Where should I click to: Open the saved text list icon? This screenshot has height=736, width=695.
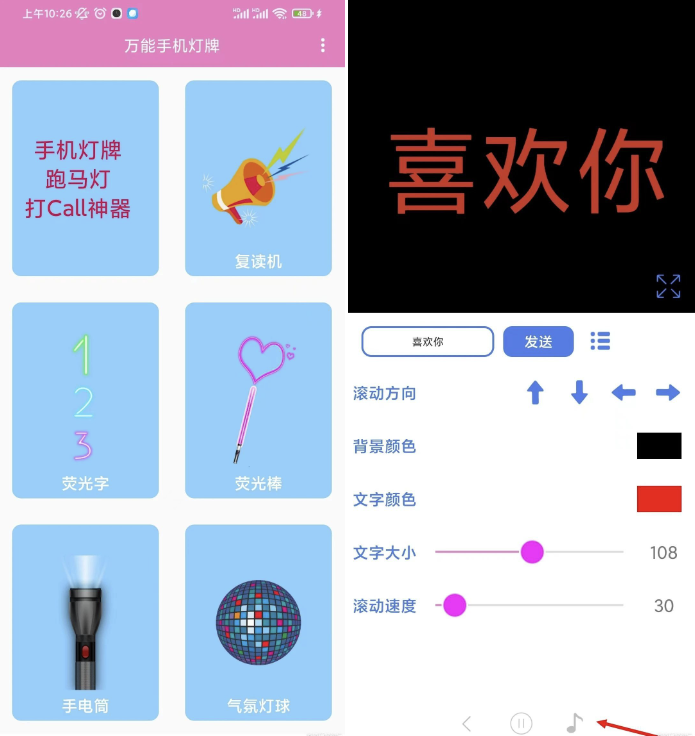[x=600, y=341]
